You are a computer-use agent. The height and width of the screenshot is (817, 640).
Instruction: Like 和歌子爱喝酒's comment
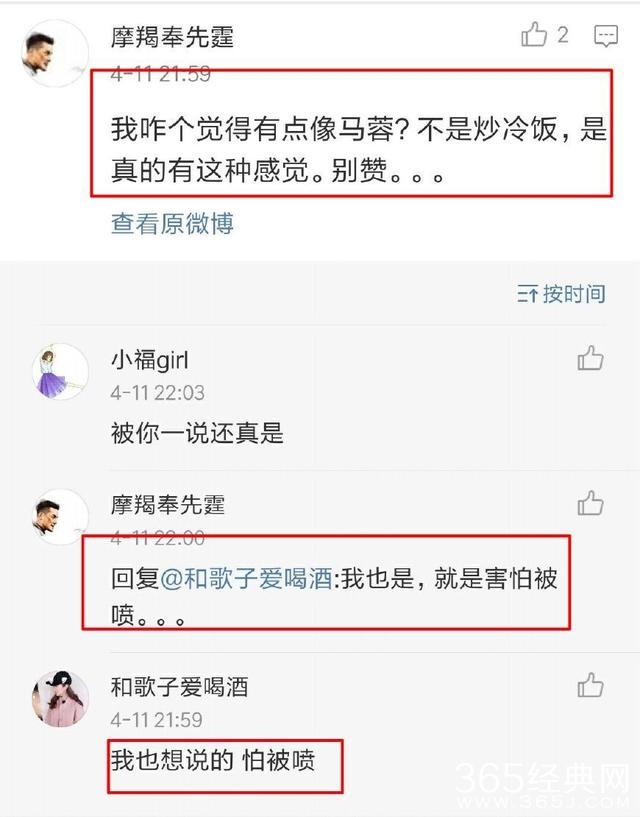[590, 686]
